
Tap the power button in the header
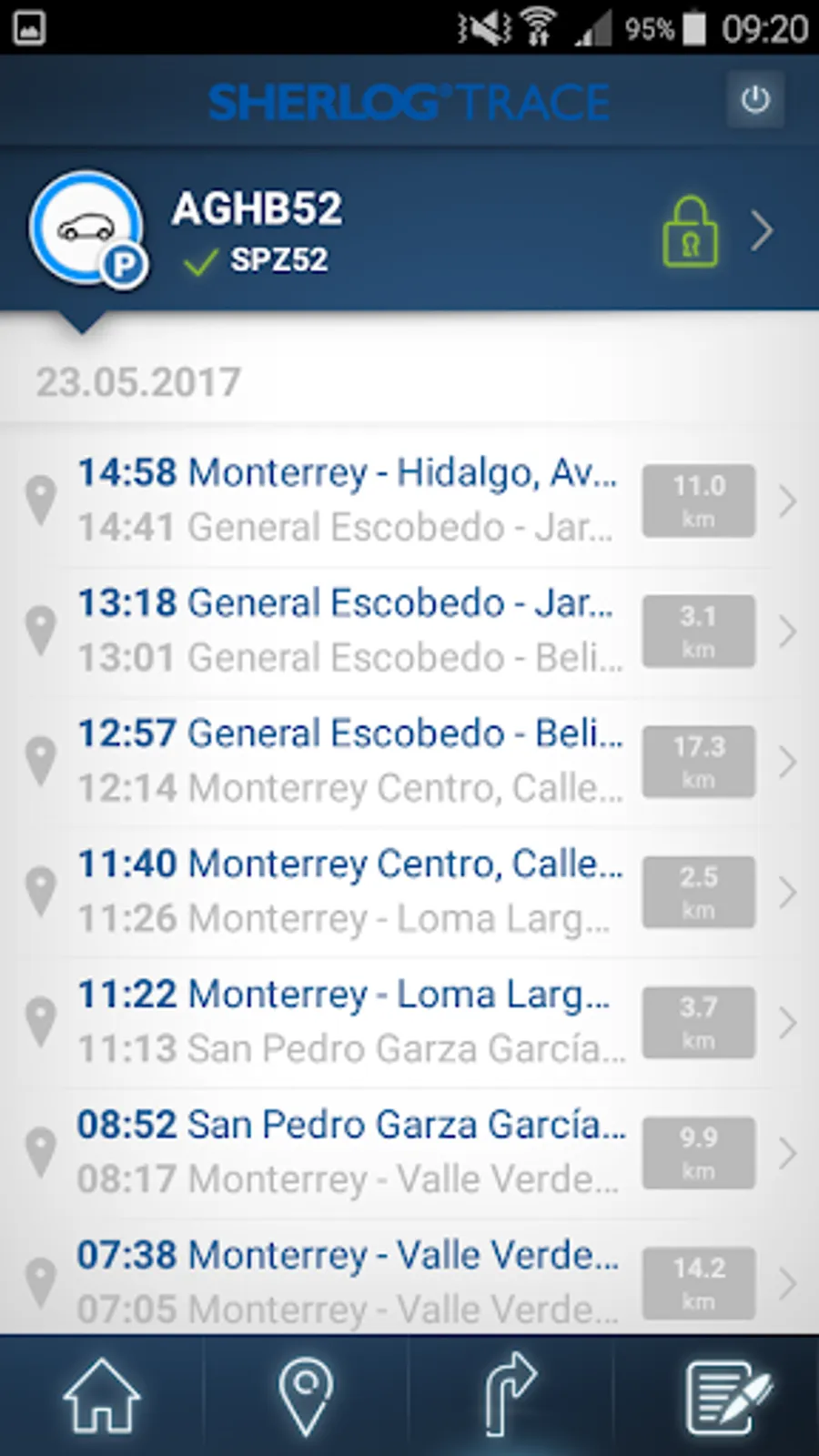pyautogui.click(x=754, y=99)
